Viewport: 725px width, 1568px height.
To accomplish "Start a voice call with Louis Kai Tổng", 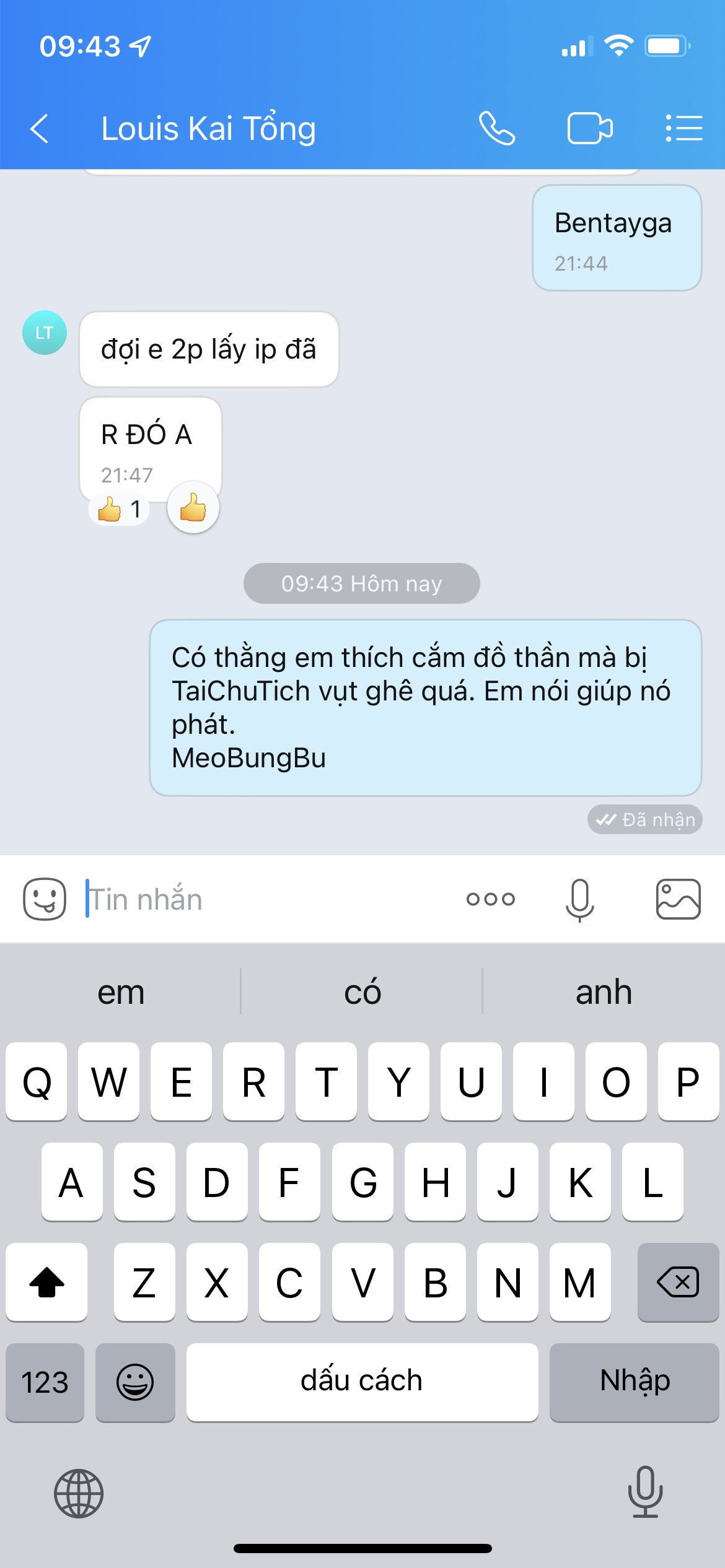I will [497, 129].
